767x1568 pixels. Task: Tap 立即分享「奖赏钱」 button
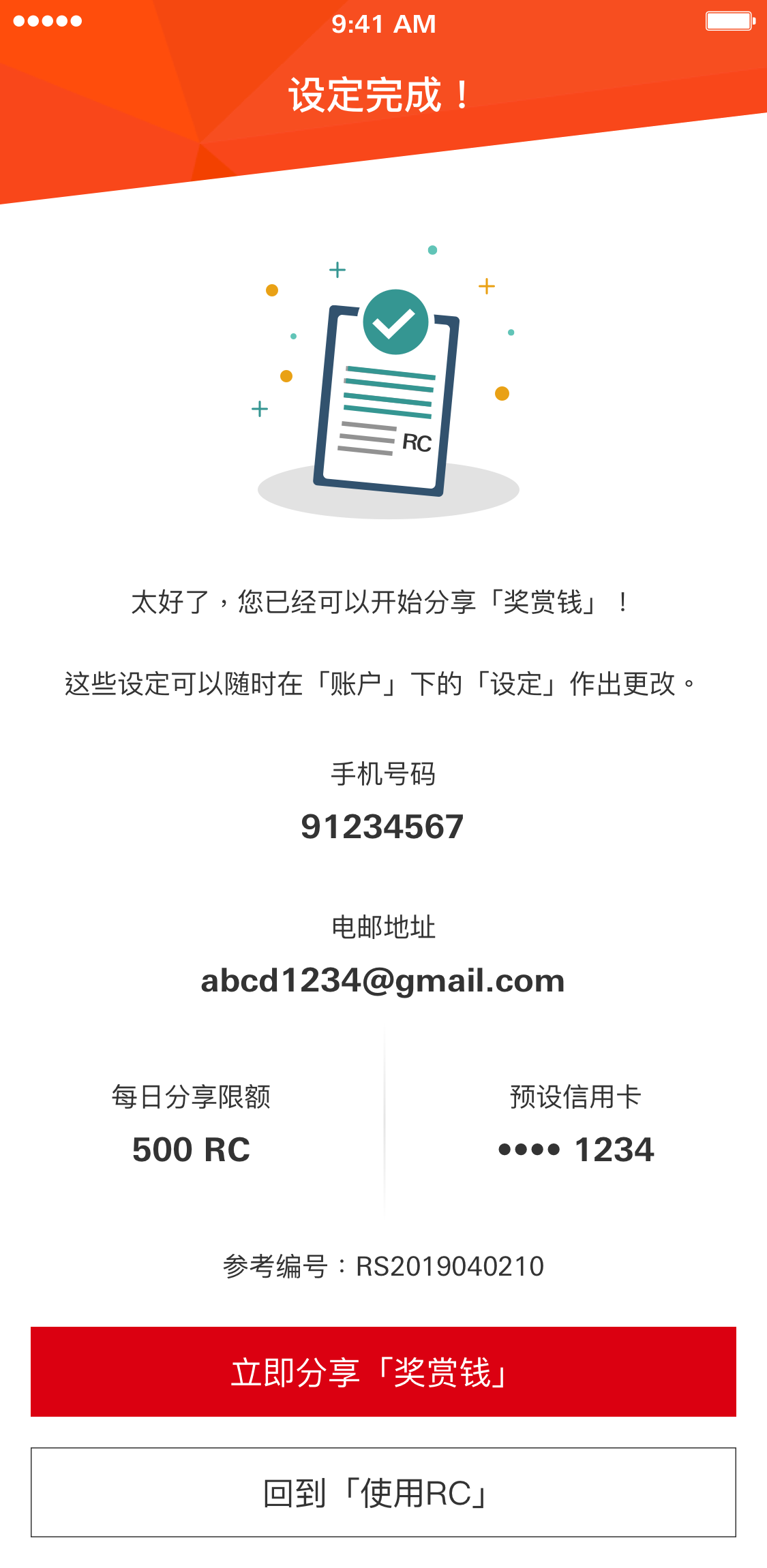click(x=383, y=1371)
